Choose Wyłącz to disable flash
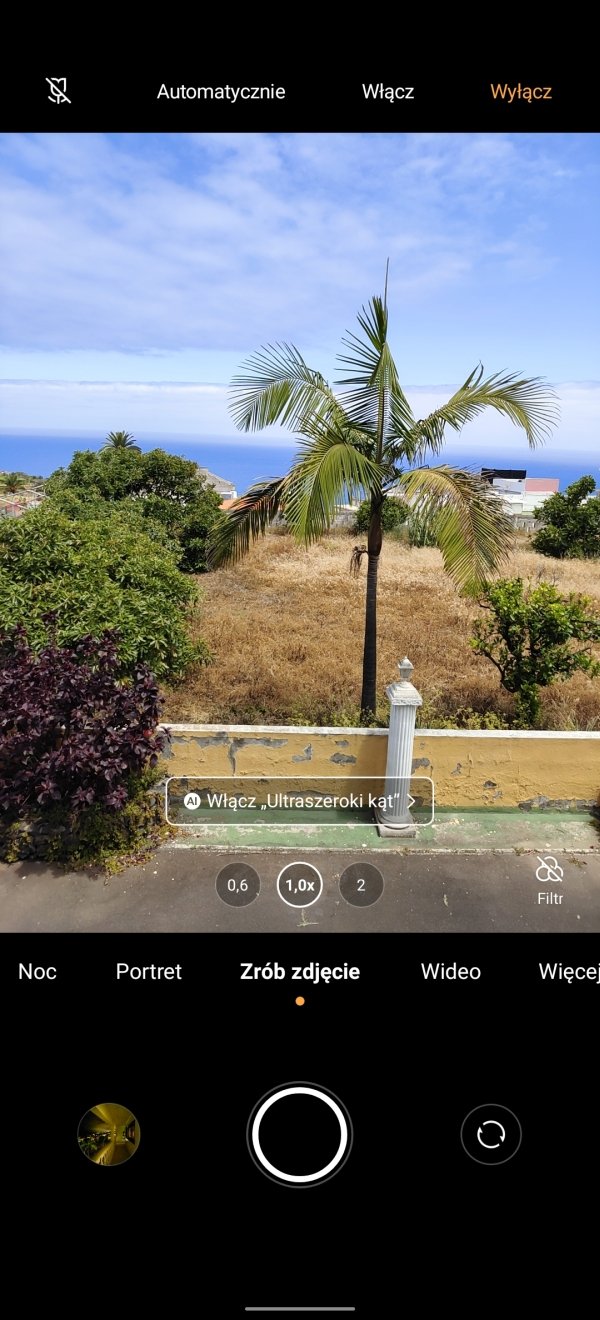This screenshot has height=1320, width=600. [521, 92]
